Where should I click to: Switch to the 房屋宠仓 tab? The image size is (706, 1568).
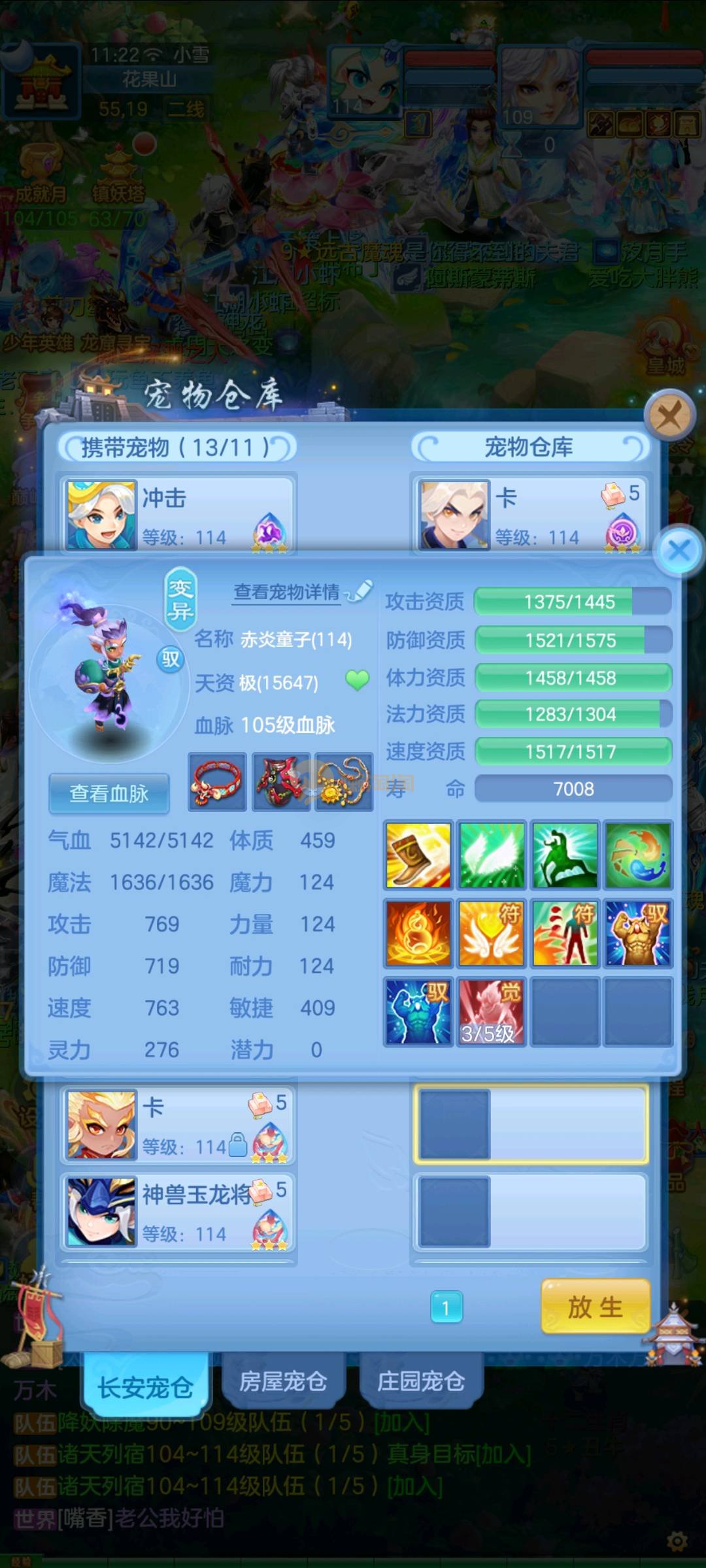pyautogui.click(x=283, y=1381)
